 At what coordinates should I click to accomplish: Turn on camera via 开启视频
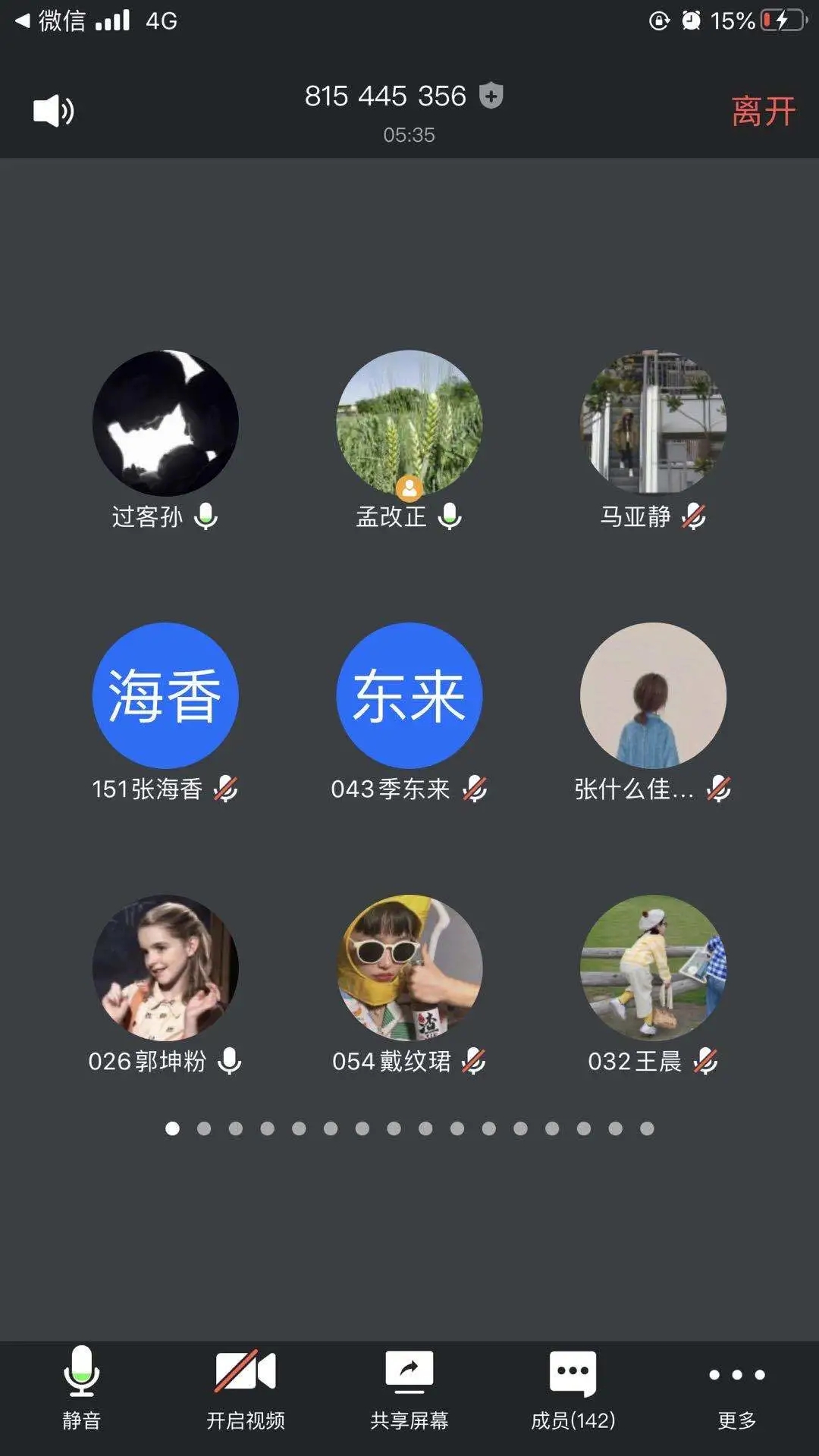245,1388
